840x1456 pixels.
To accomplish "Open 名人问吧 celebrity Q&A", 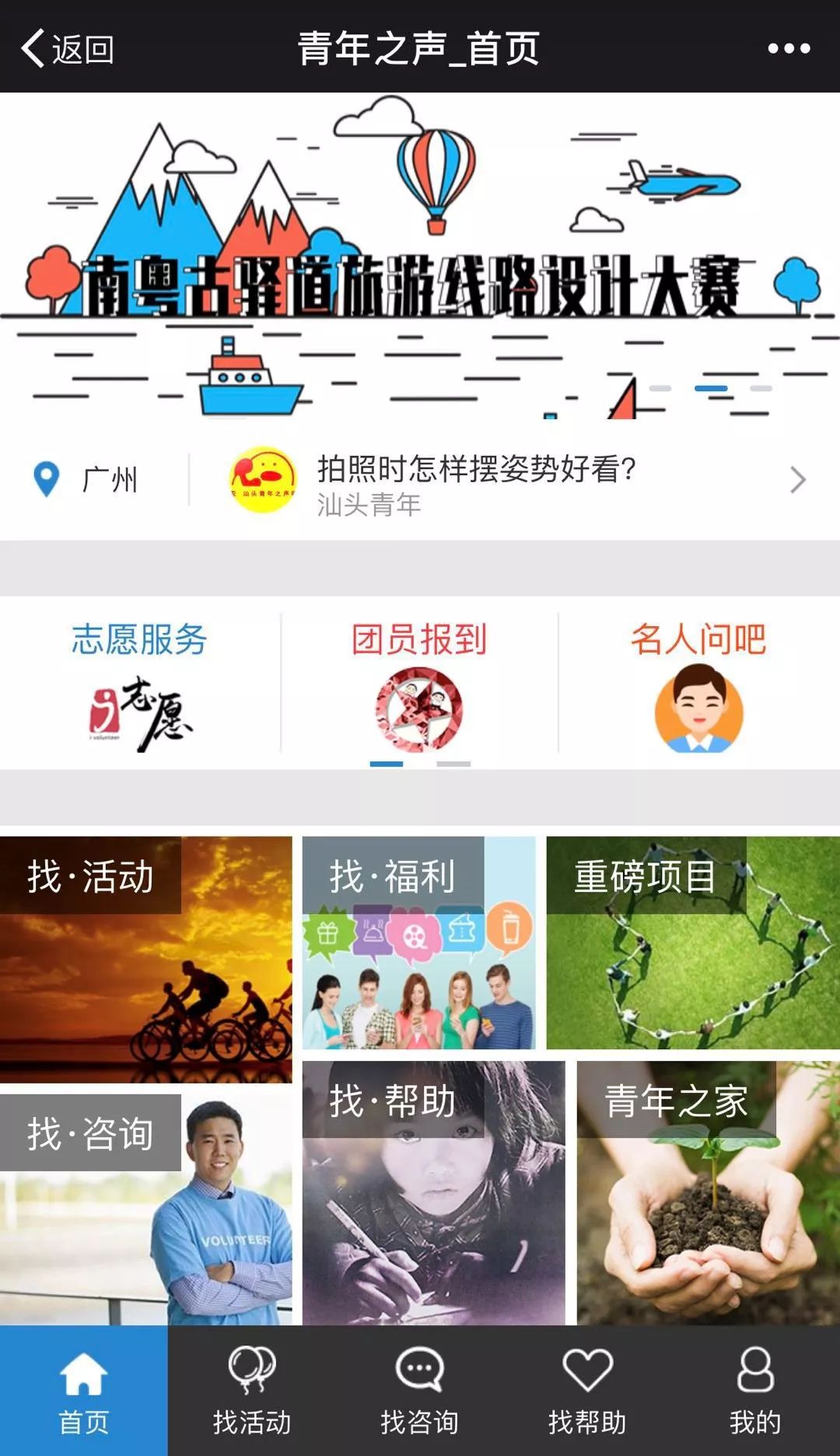I will [698, 684].
